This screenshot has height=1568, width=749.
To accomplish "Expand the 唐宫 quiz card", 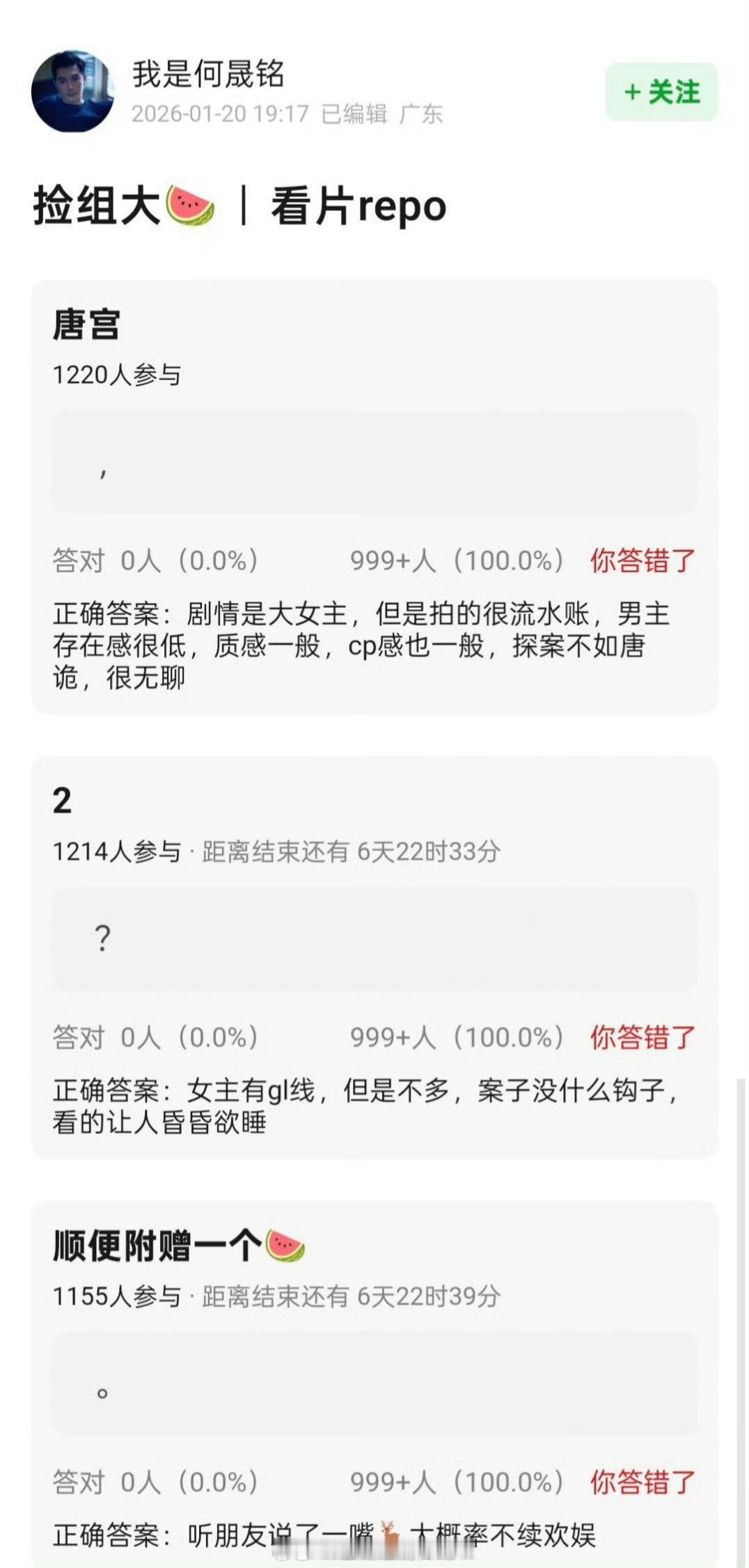I will click(376, 494).
